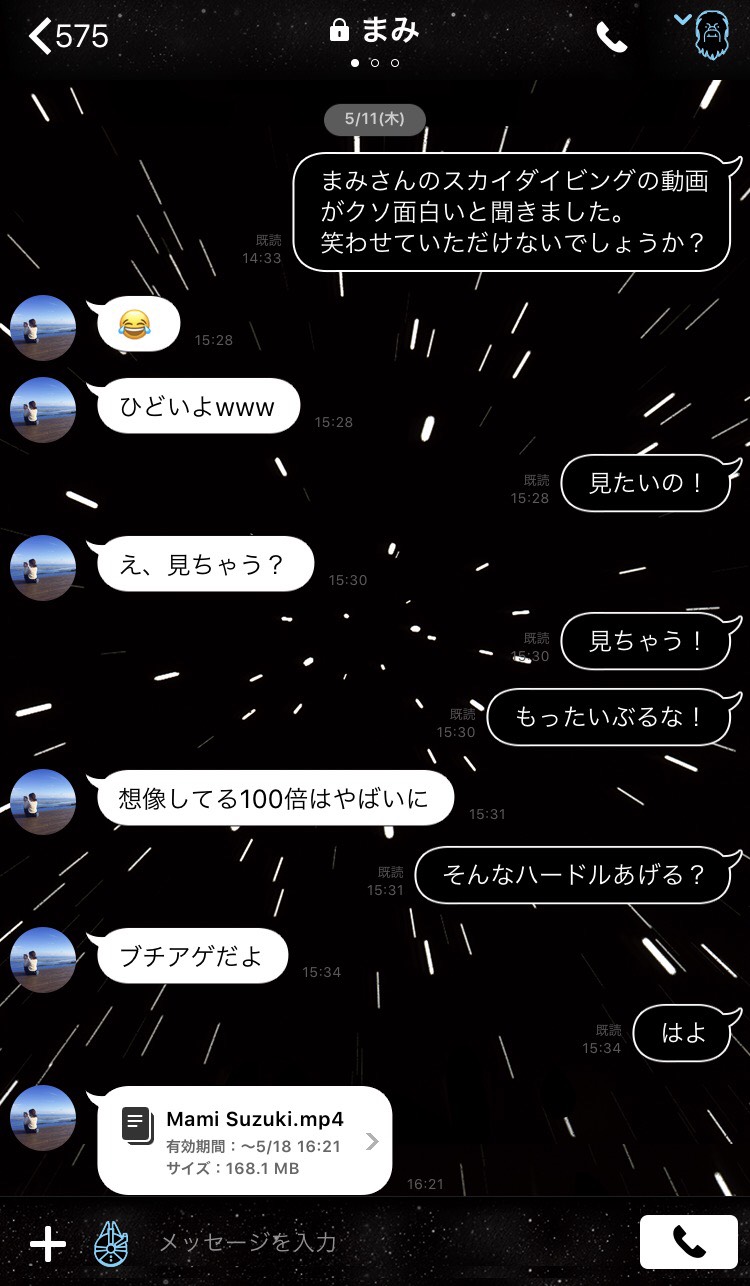Open the avatar next to ひどいよwww

(43, 410)
